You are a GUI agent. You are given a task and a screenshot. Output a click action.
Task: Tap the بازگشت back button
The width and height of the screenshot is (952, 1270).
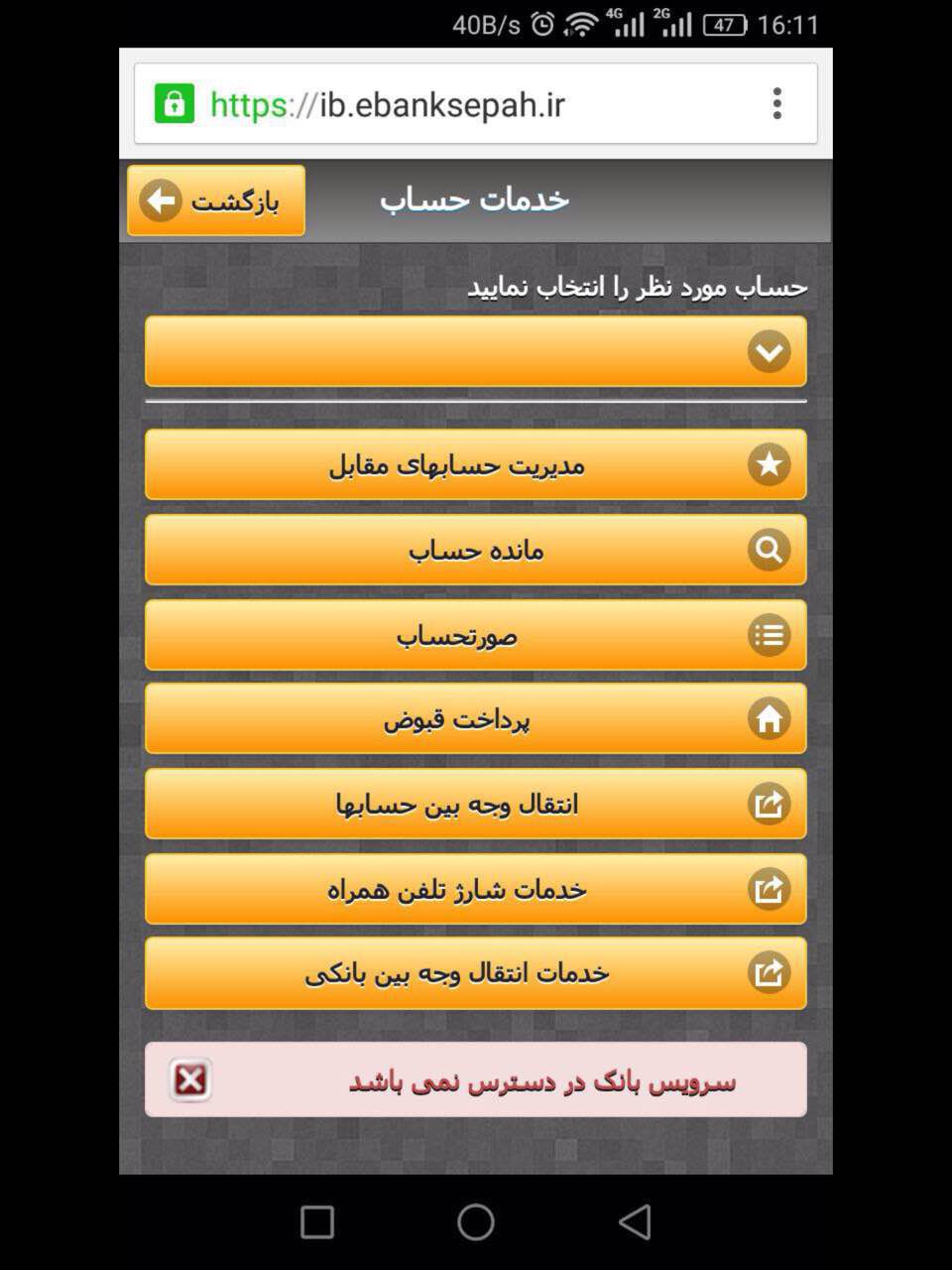(216, 200)
